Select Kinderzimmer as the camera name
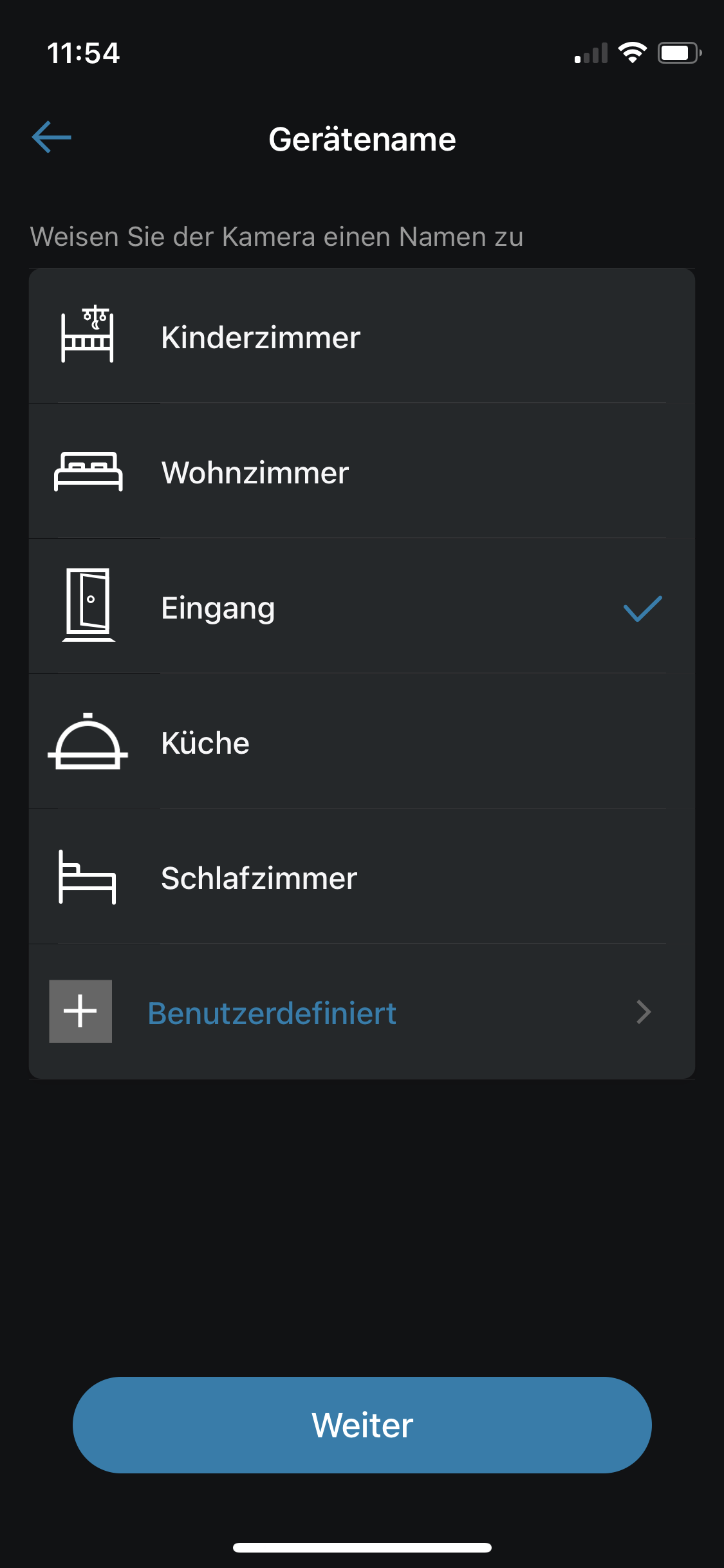This screenshot has width=724, height=1568. (261, 337)
